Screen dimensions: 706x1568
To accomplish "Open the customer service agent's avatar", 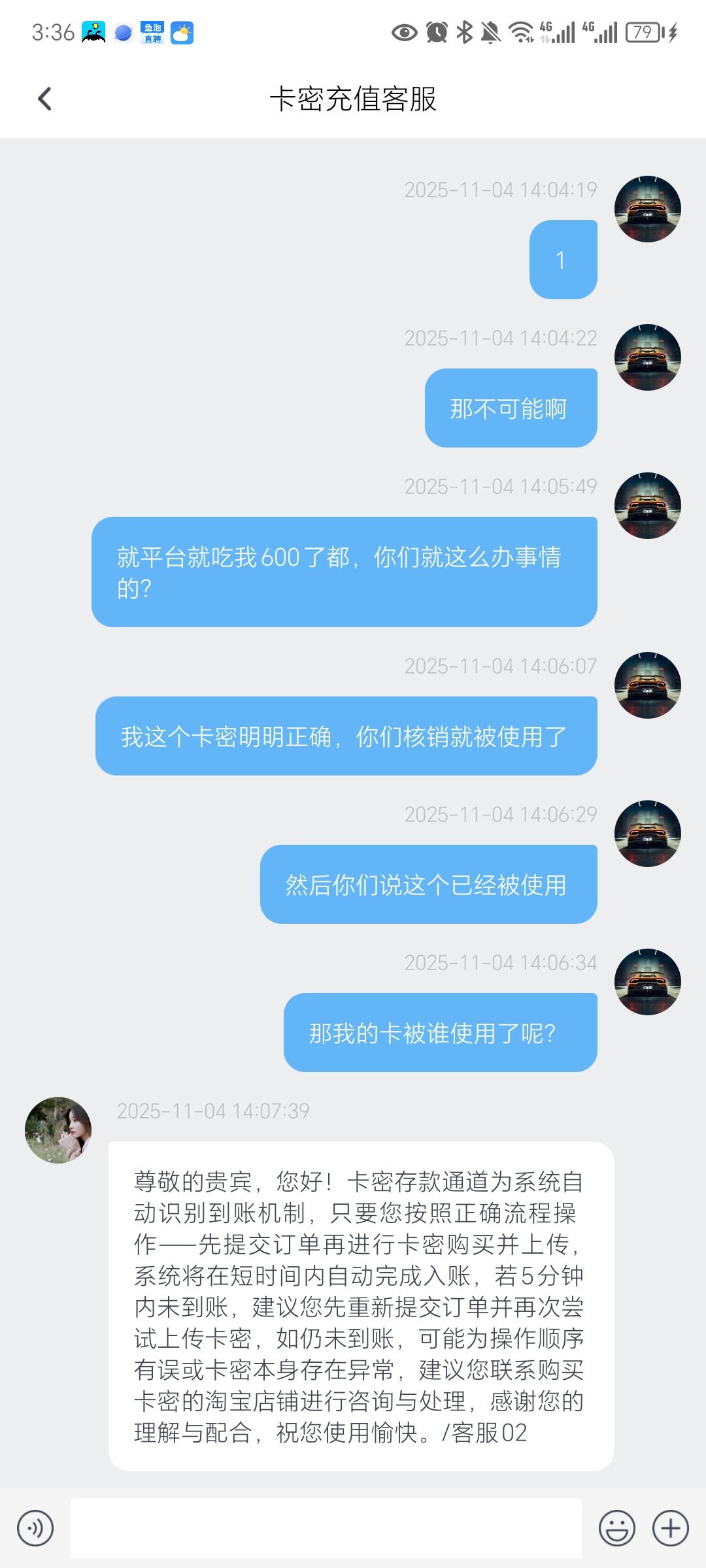I will 58,1130.
